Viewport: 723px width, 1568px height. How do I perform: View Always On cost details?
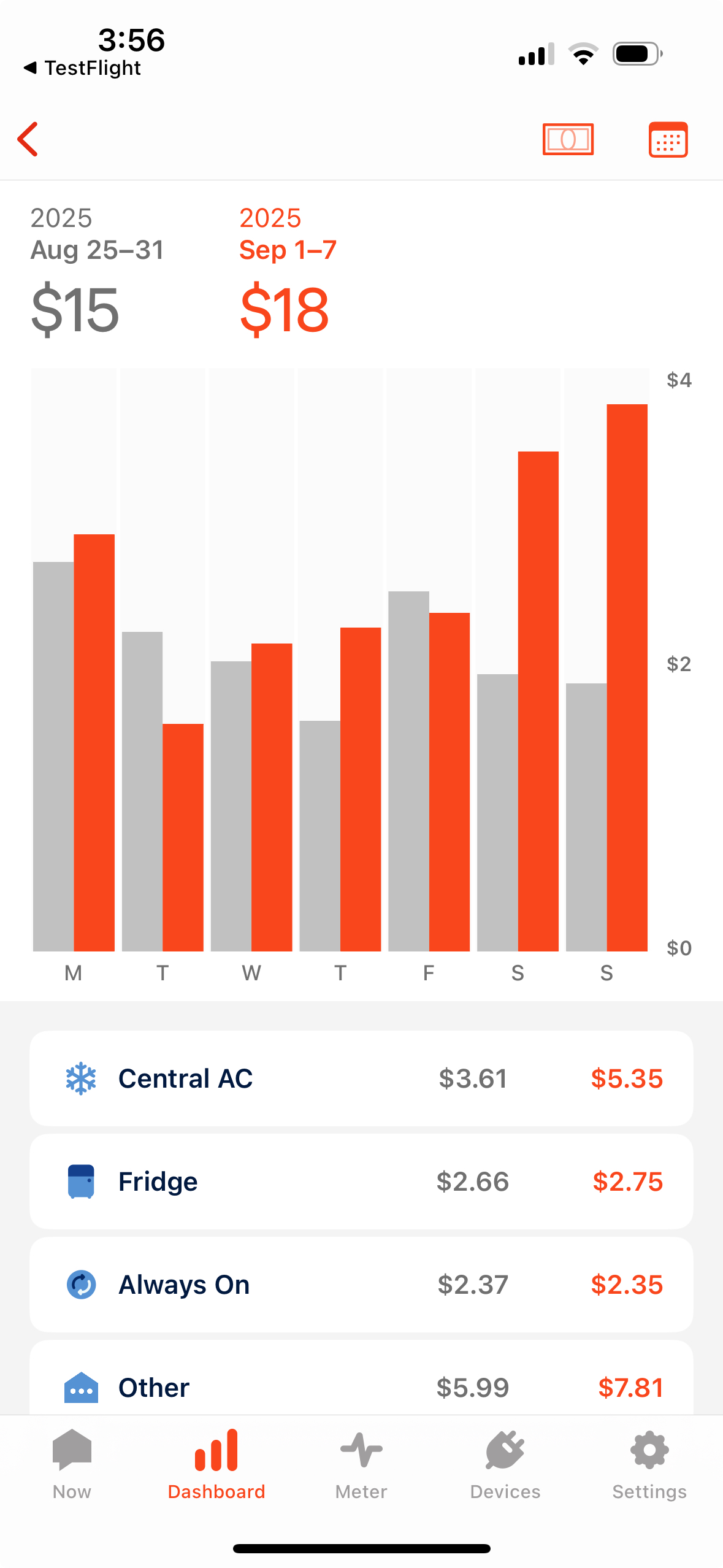pyautogui.click(x=361, y=1284)
